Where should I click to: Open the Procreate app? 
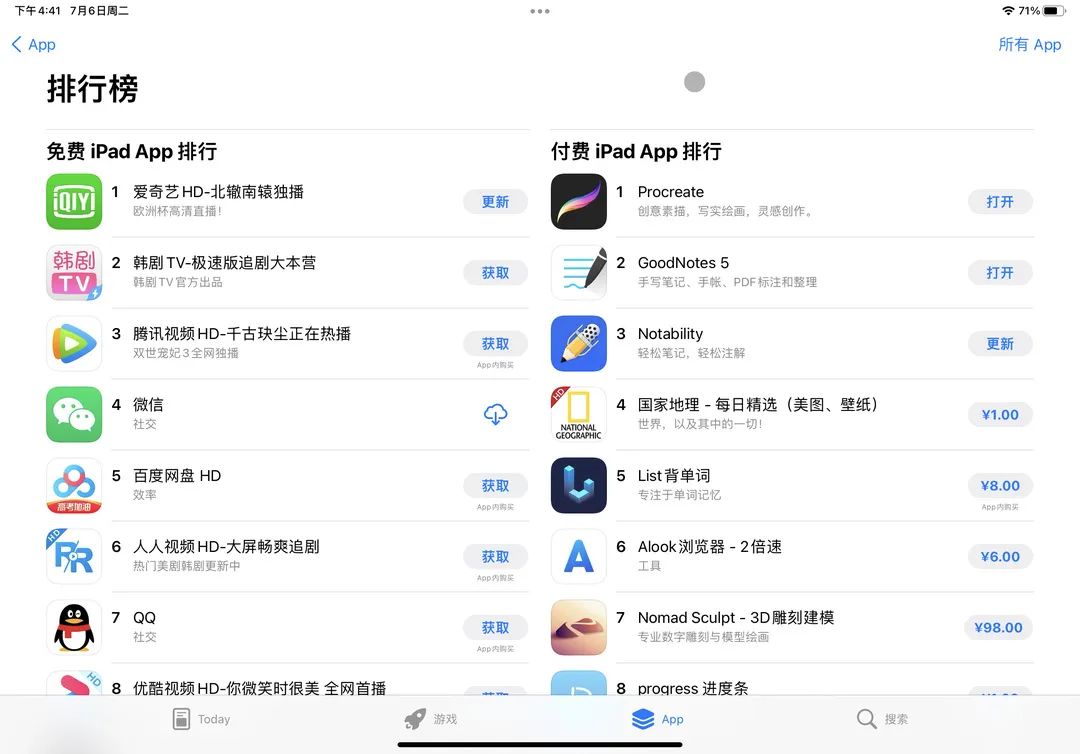coord(999,202)
